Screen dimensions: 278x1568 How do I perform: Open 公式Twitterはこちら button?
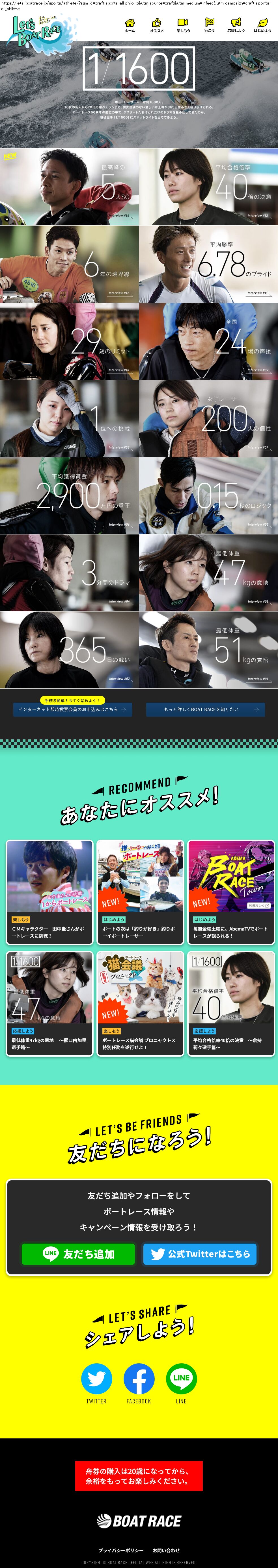(x=200, y=1254)
